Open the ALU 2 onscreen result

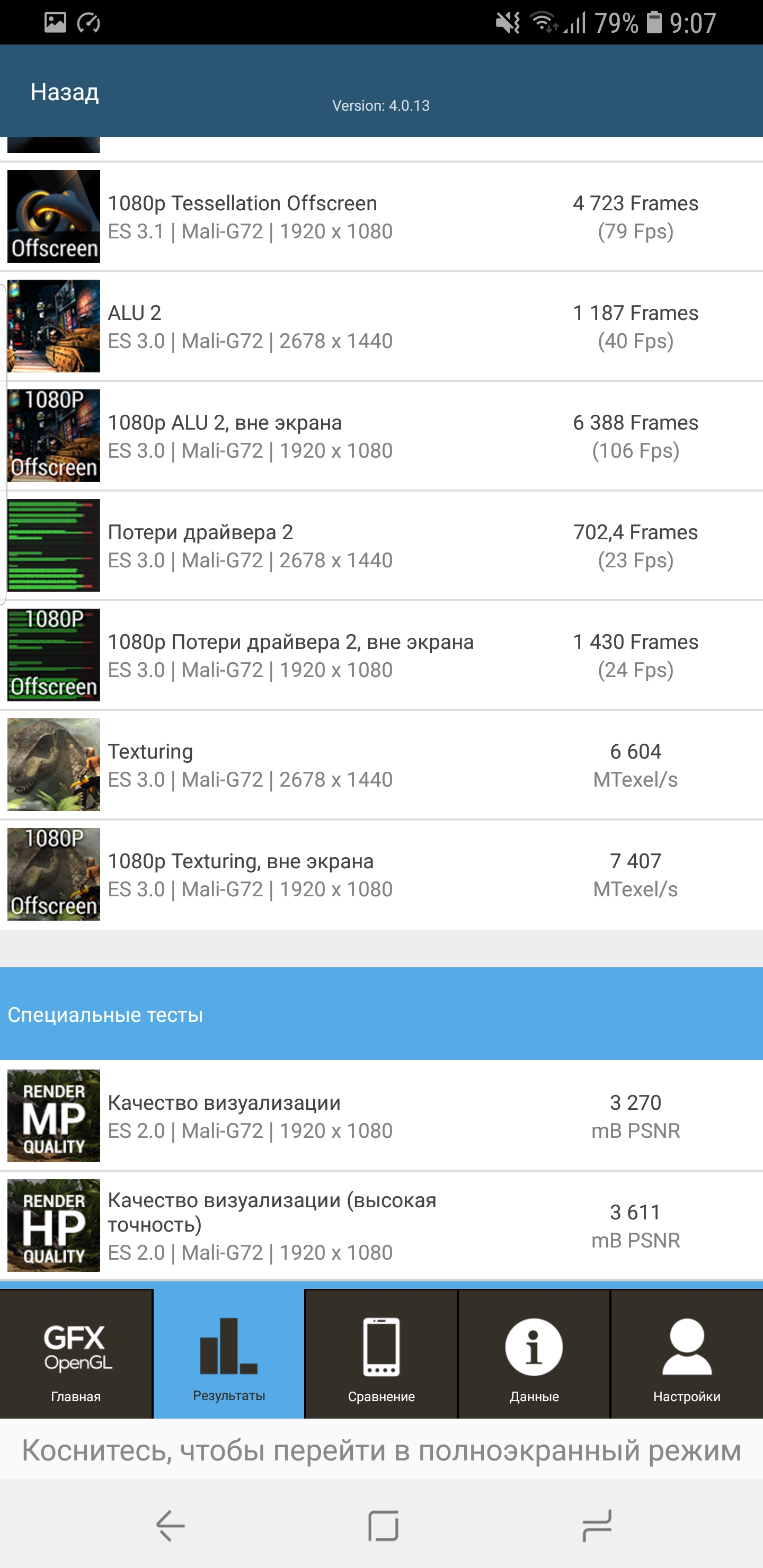(x=381, y=326)
